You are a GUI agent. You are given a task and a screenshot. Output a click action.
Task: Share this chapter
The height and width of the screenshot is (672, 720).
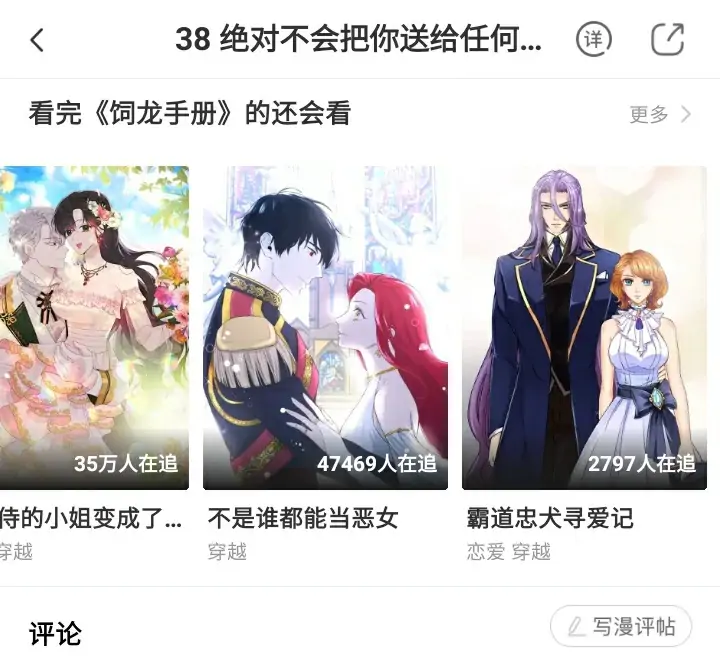(x=667, y=40)
